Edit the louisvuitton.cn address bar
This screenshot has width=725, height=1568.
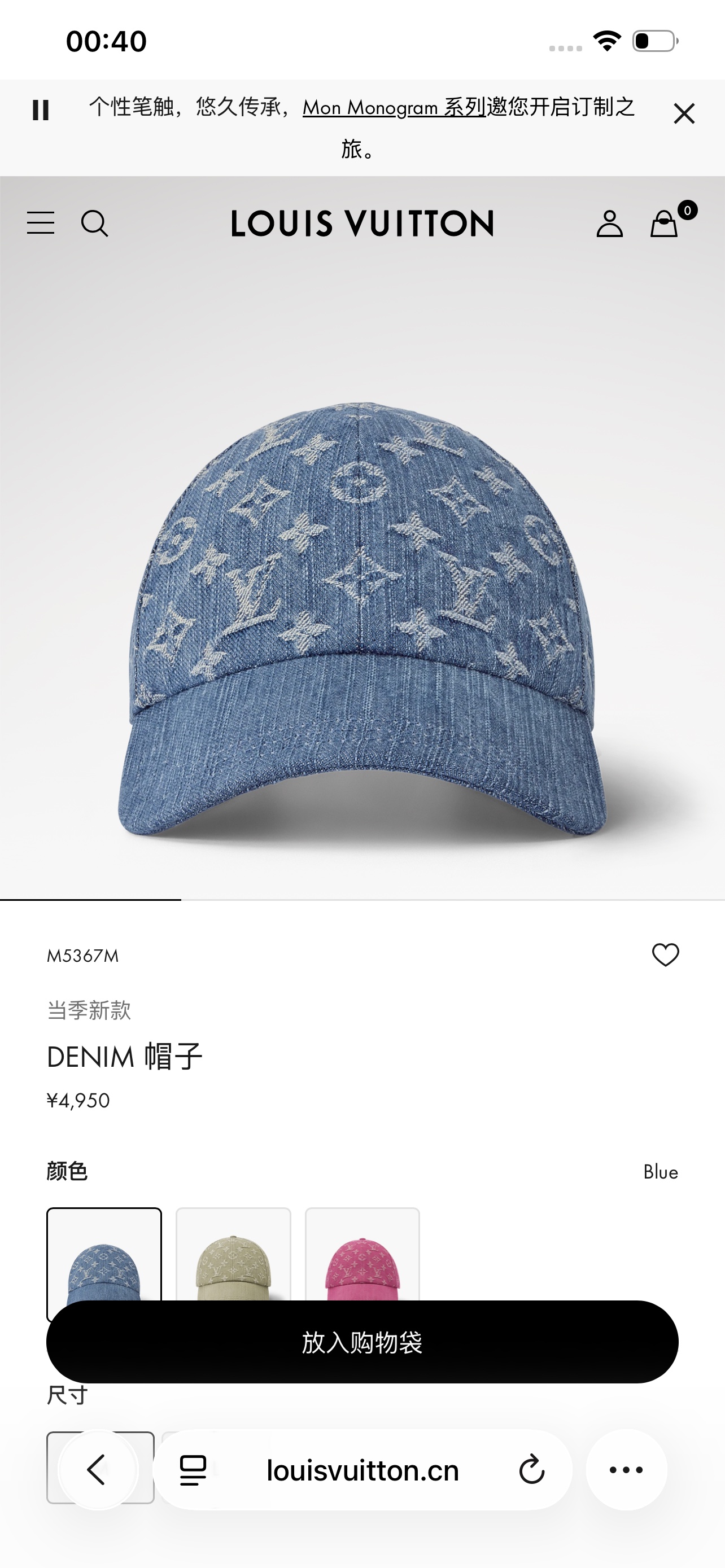pos(362,1470)
